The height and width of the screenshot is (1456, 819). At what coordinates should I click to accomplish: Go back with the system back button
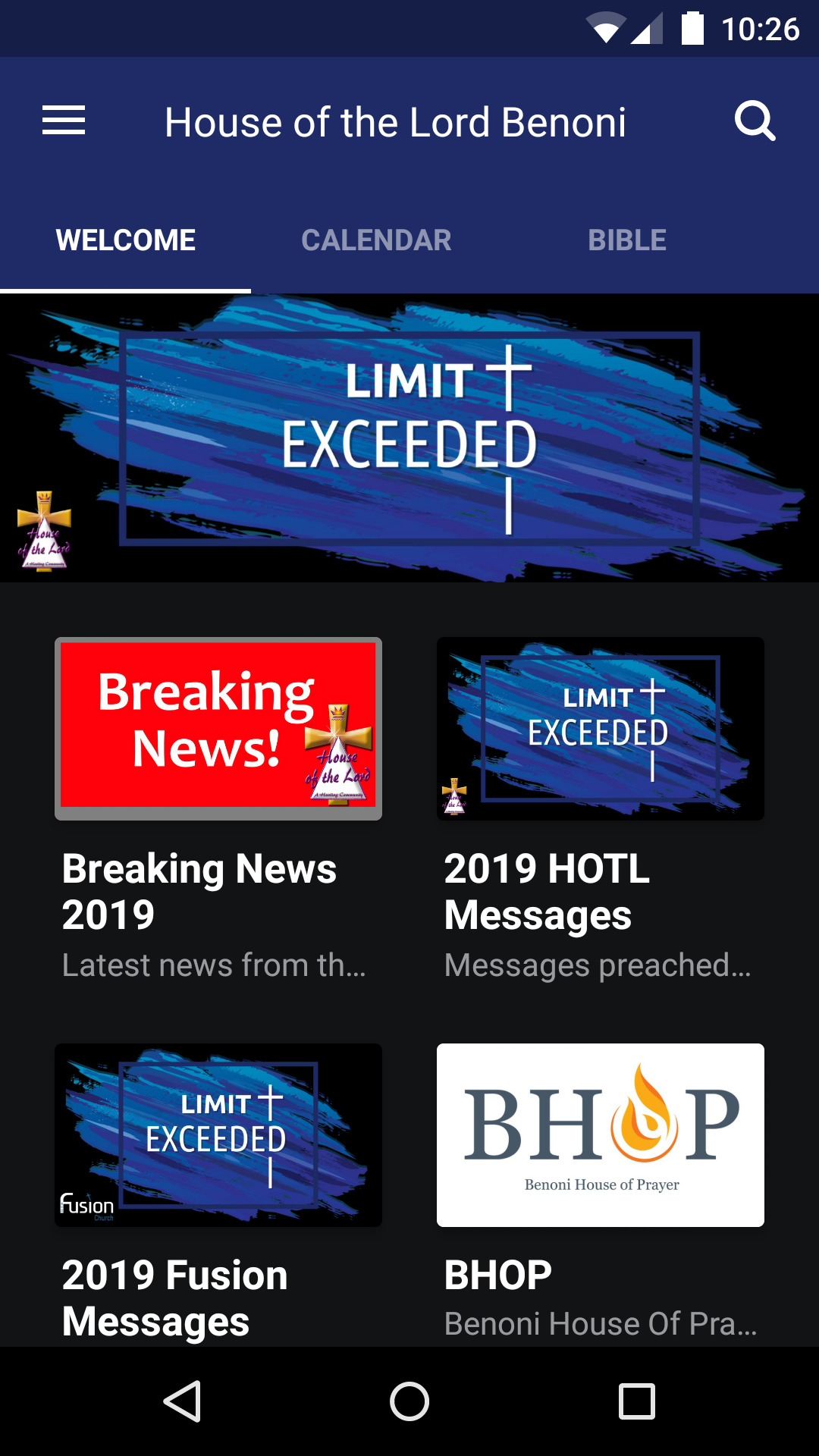182,1401
